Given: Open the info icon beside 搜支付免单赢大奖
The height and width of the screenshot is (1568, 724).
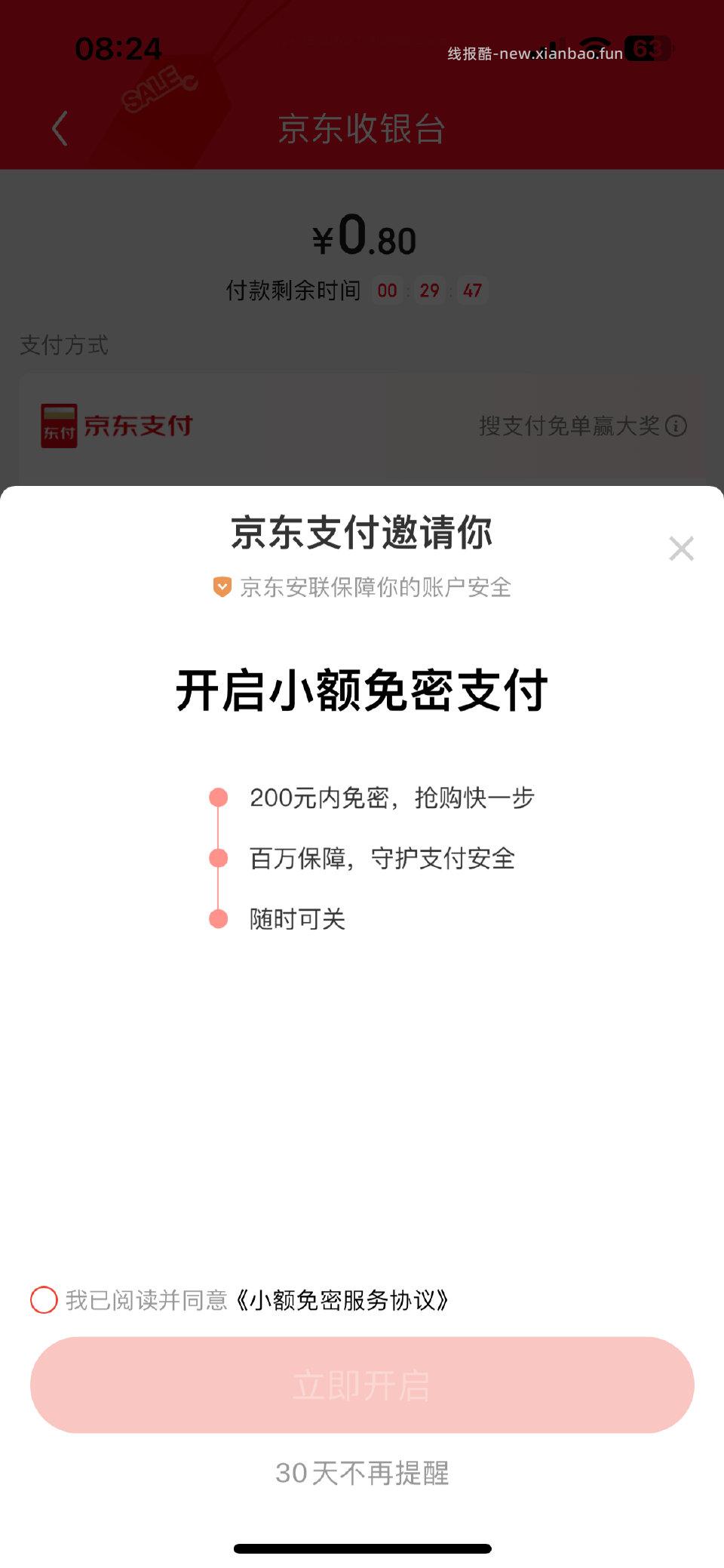Looking at the screenshot, I should click(677, 426).
